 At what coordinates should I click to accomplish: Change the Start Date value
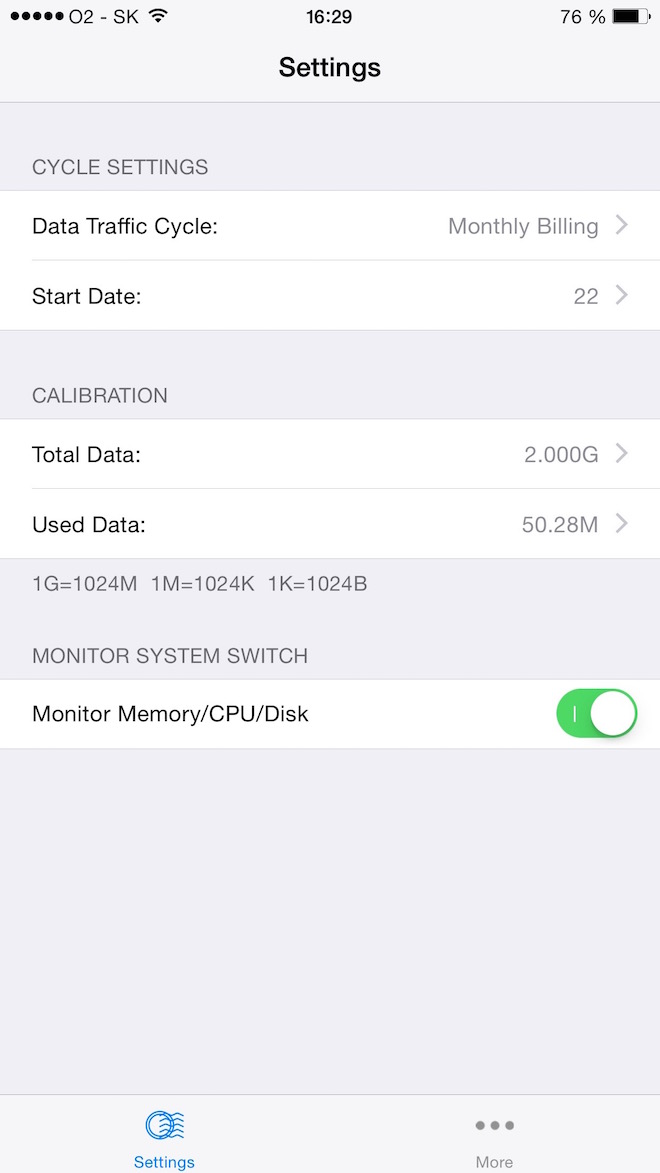(330, 296)
